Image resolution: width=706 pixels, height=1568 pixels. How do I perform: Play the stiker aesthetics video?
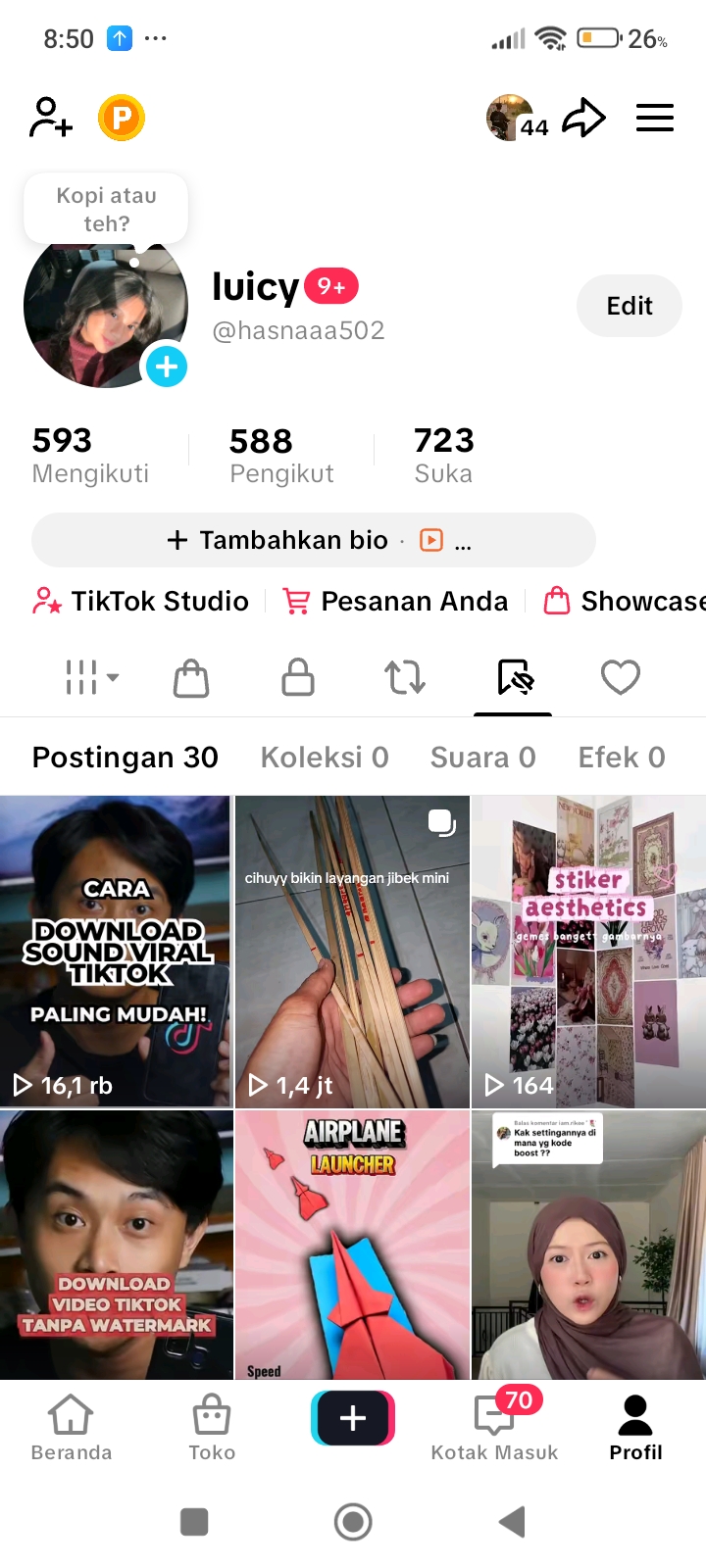[588, 951]
